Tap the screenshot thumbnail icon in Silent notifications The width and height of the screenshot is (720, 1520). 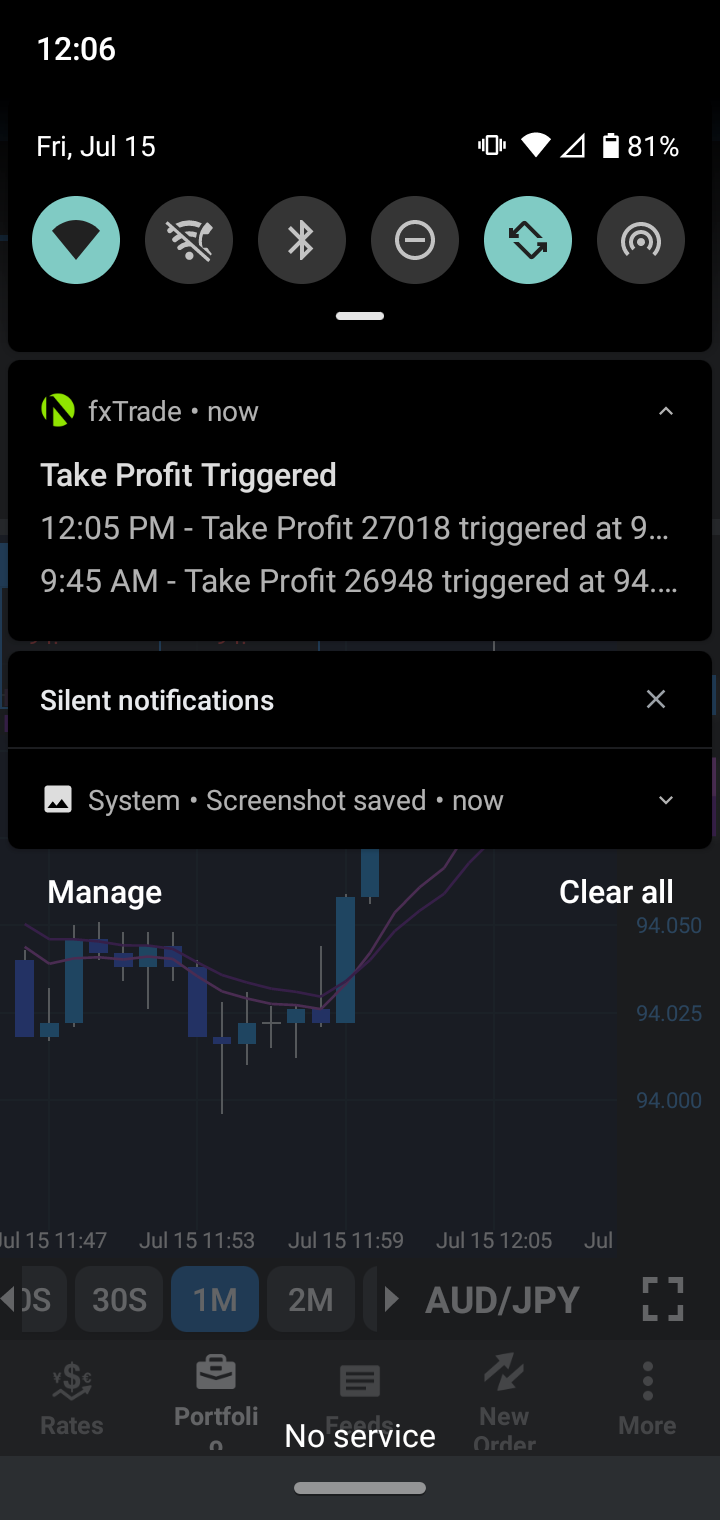click(x=58, y=799)
